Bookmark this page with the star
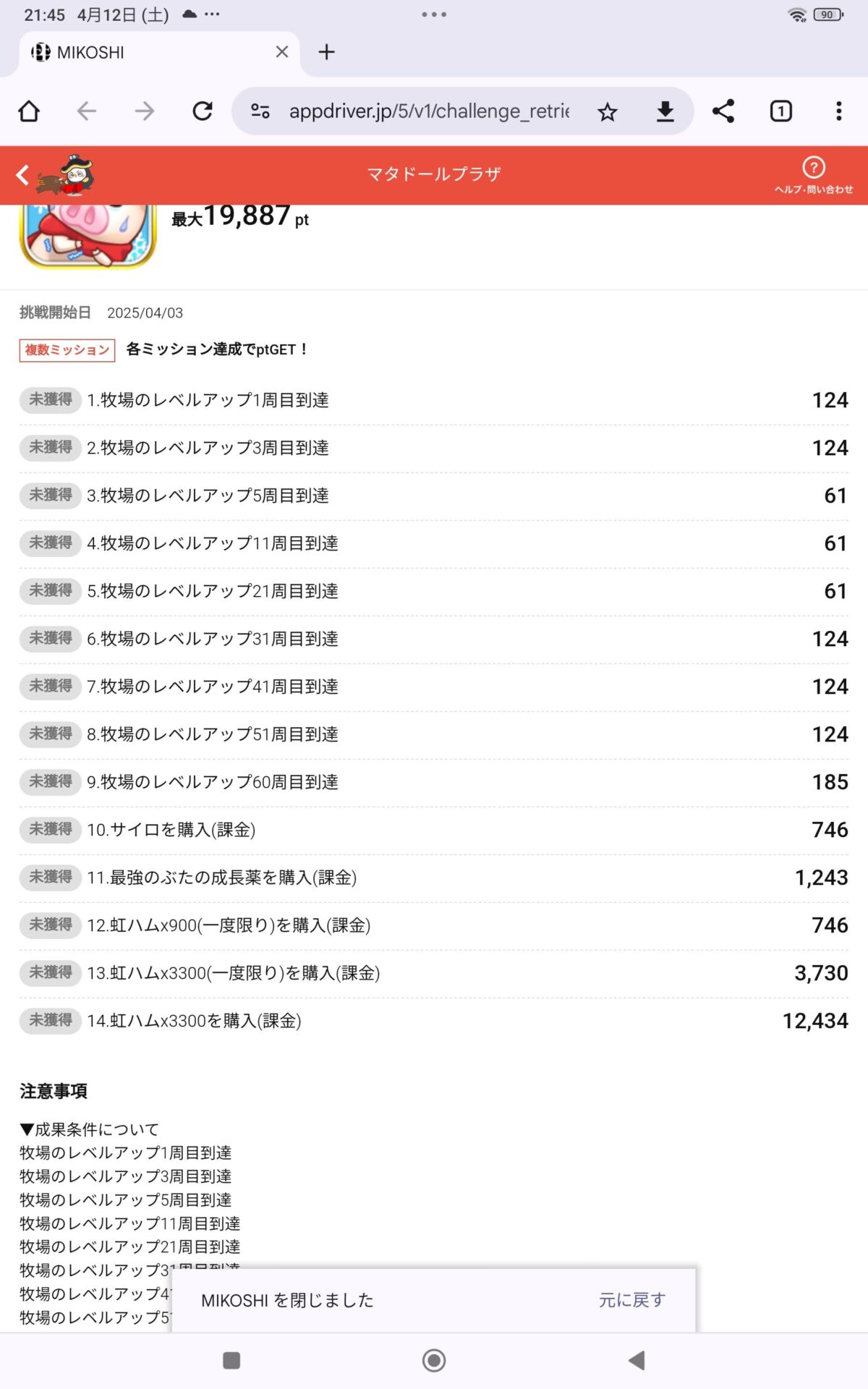The image size is (868, 1389). (608, 111)
